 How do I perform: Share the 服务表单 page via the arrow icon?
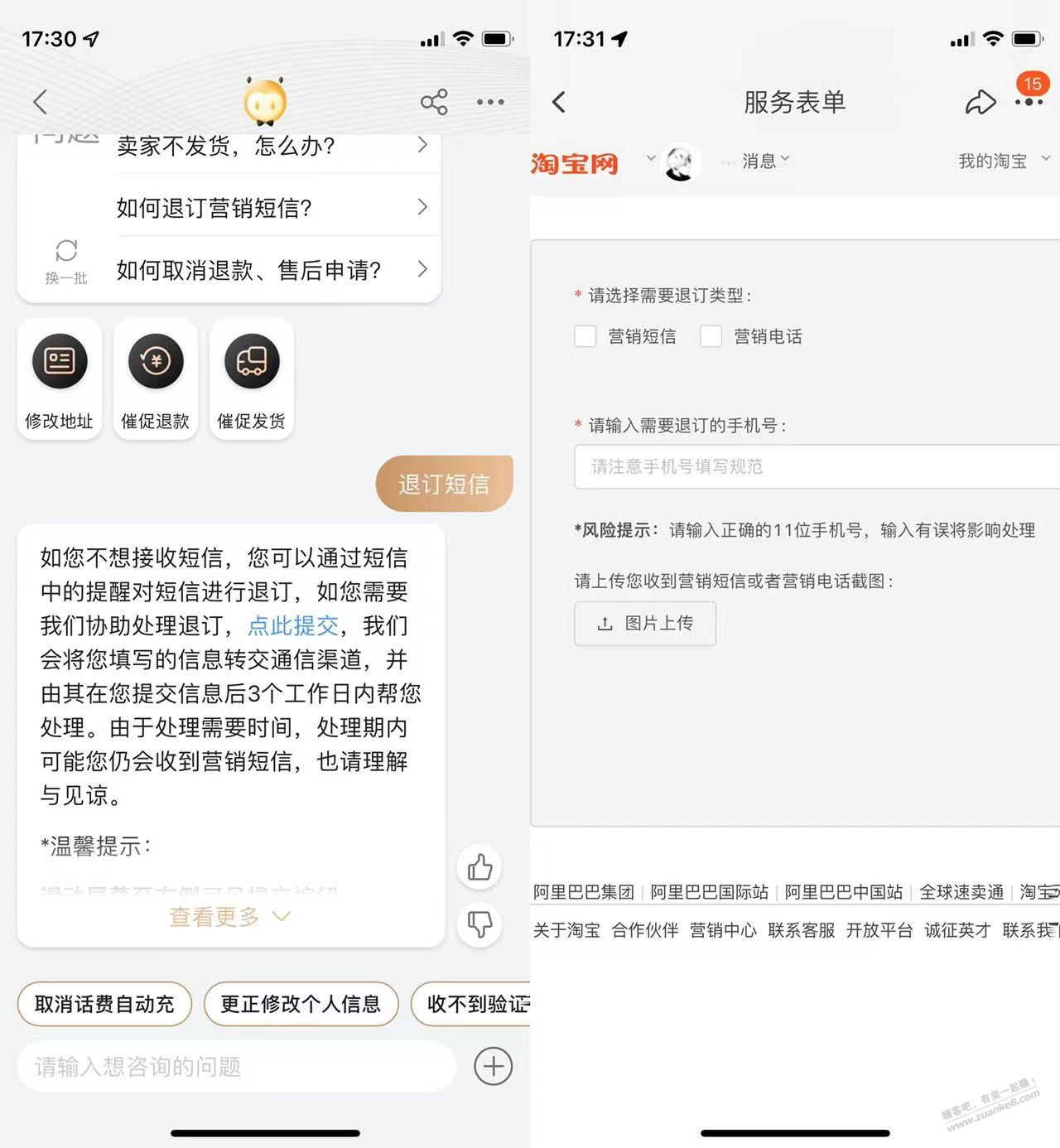(980, 102)
